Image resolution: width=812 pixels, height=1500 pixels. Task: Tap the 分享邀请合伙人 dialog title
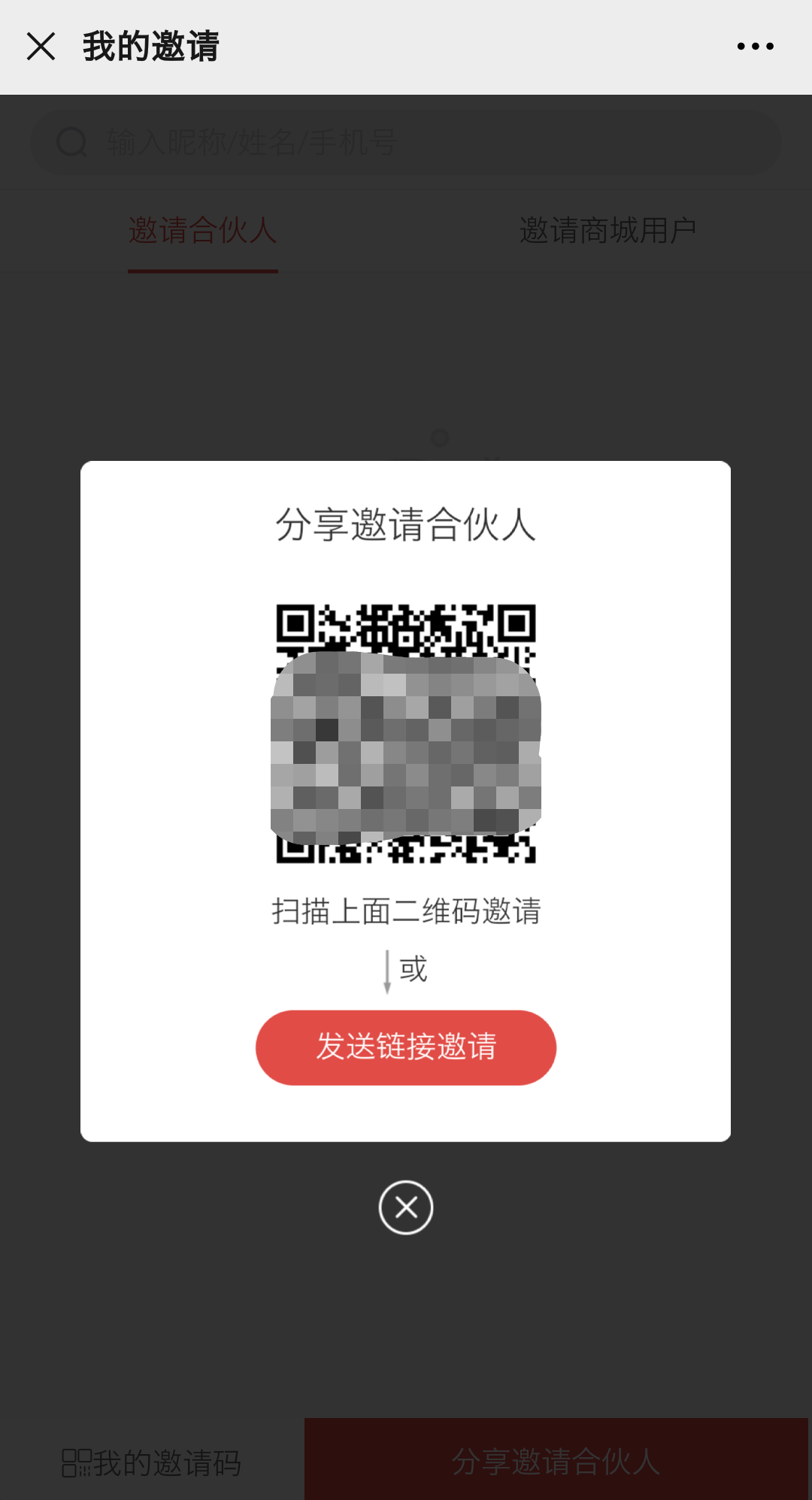click(406, 526)
